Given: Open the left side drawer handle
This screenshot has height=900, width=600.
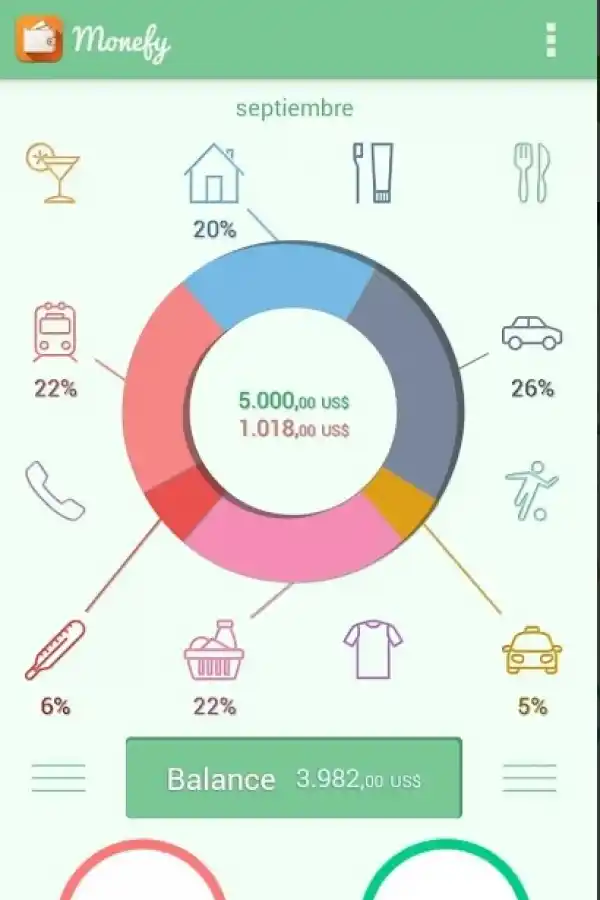Looking at the screenshot, I should point(58,778).
